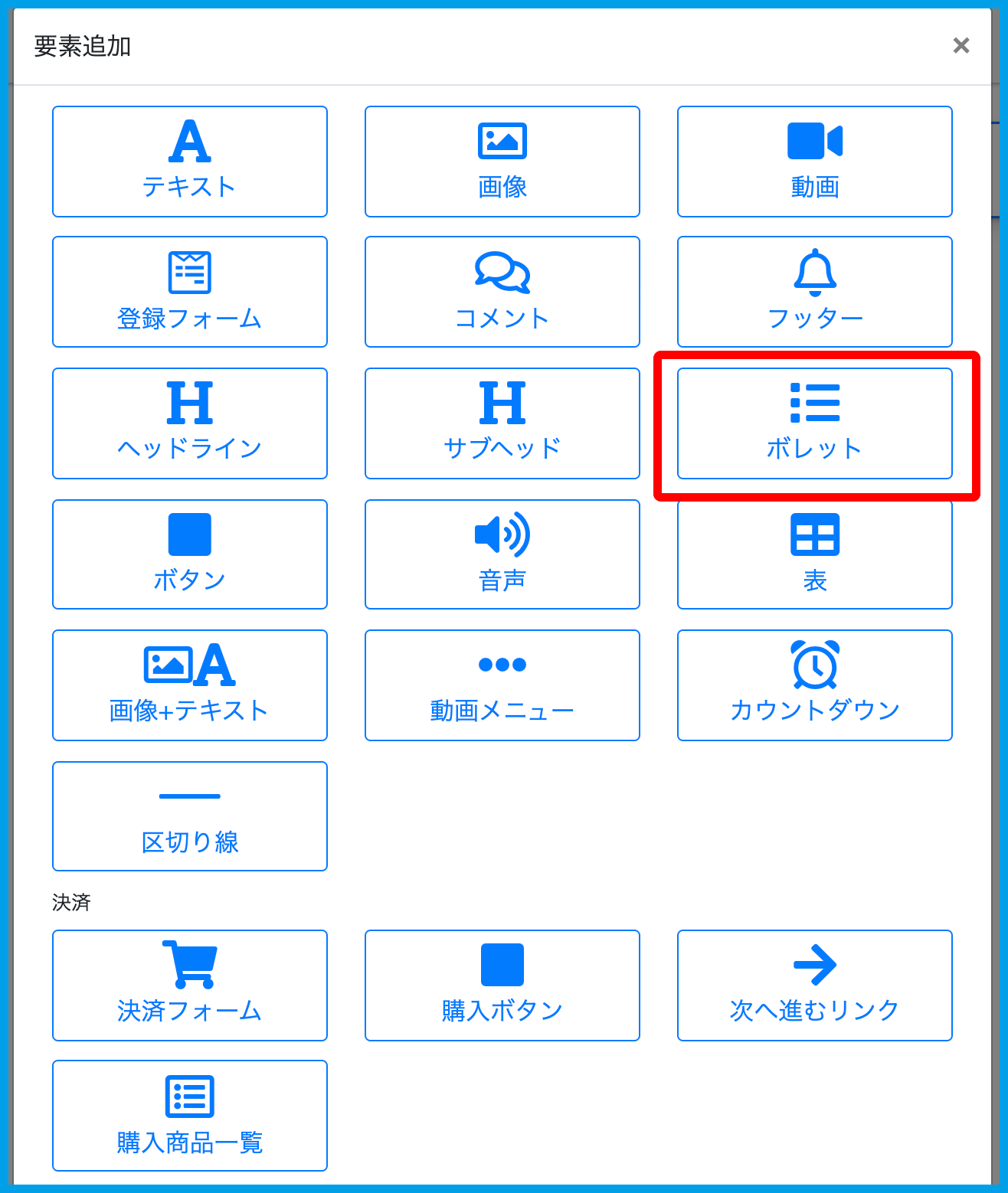This screenshot has width=1008, height=1193.
Task: Choose the 次へ進むリンク element
Action: tap(815, 985)
